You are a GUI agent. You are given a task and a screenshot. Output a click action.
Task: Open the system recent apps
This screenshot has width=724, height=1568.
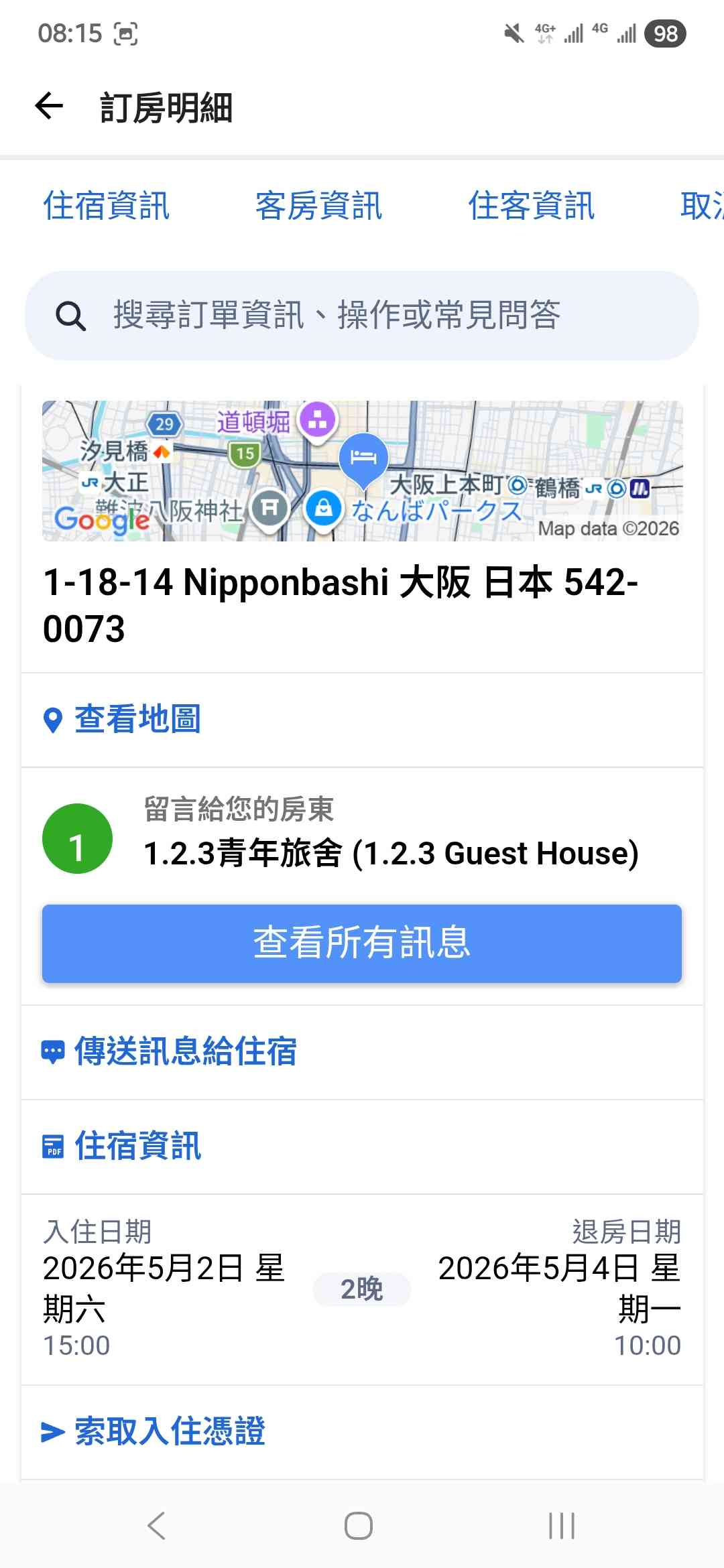tap(561, 1526)
